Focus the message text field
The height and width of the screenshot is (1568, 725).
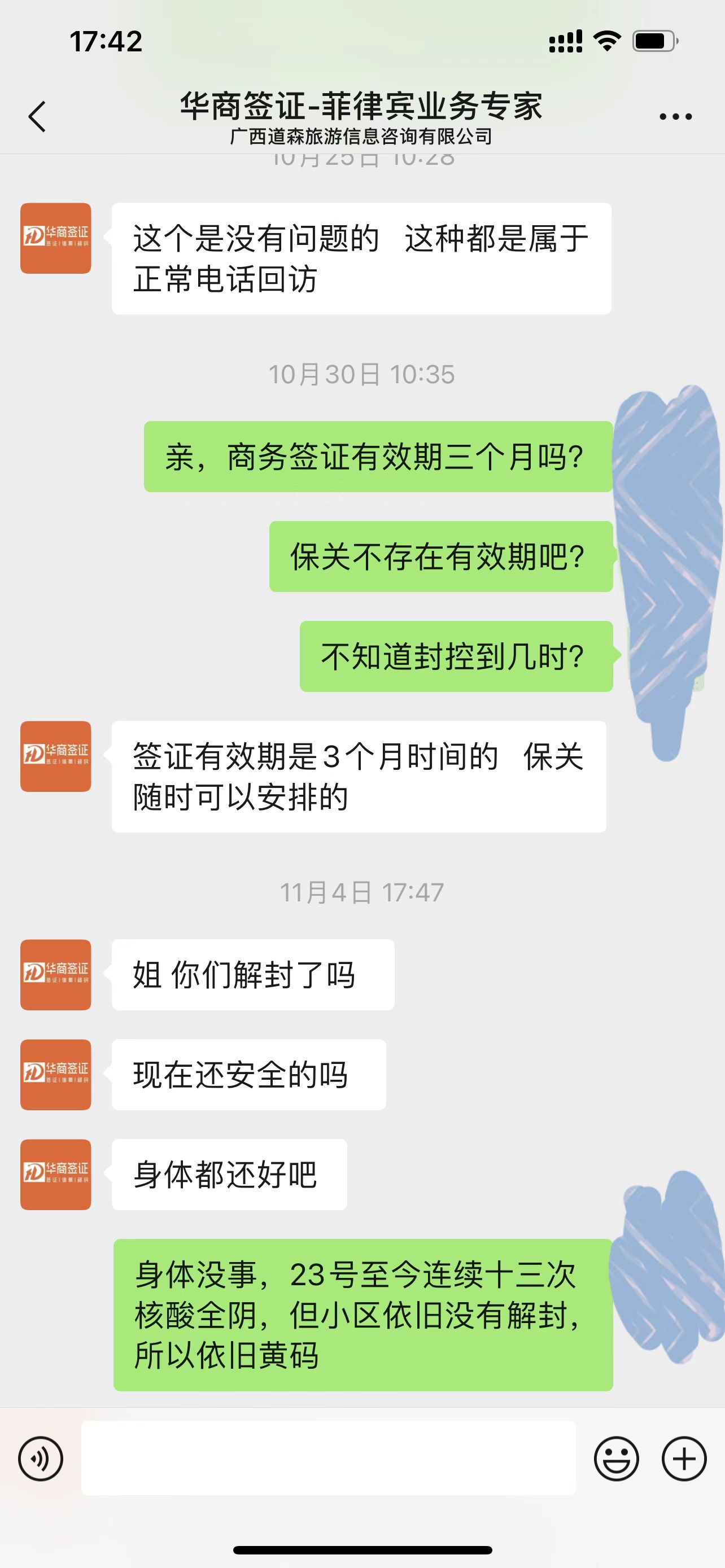tap(329, 1458)
